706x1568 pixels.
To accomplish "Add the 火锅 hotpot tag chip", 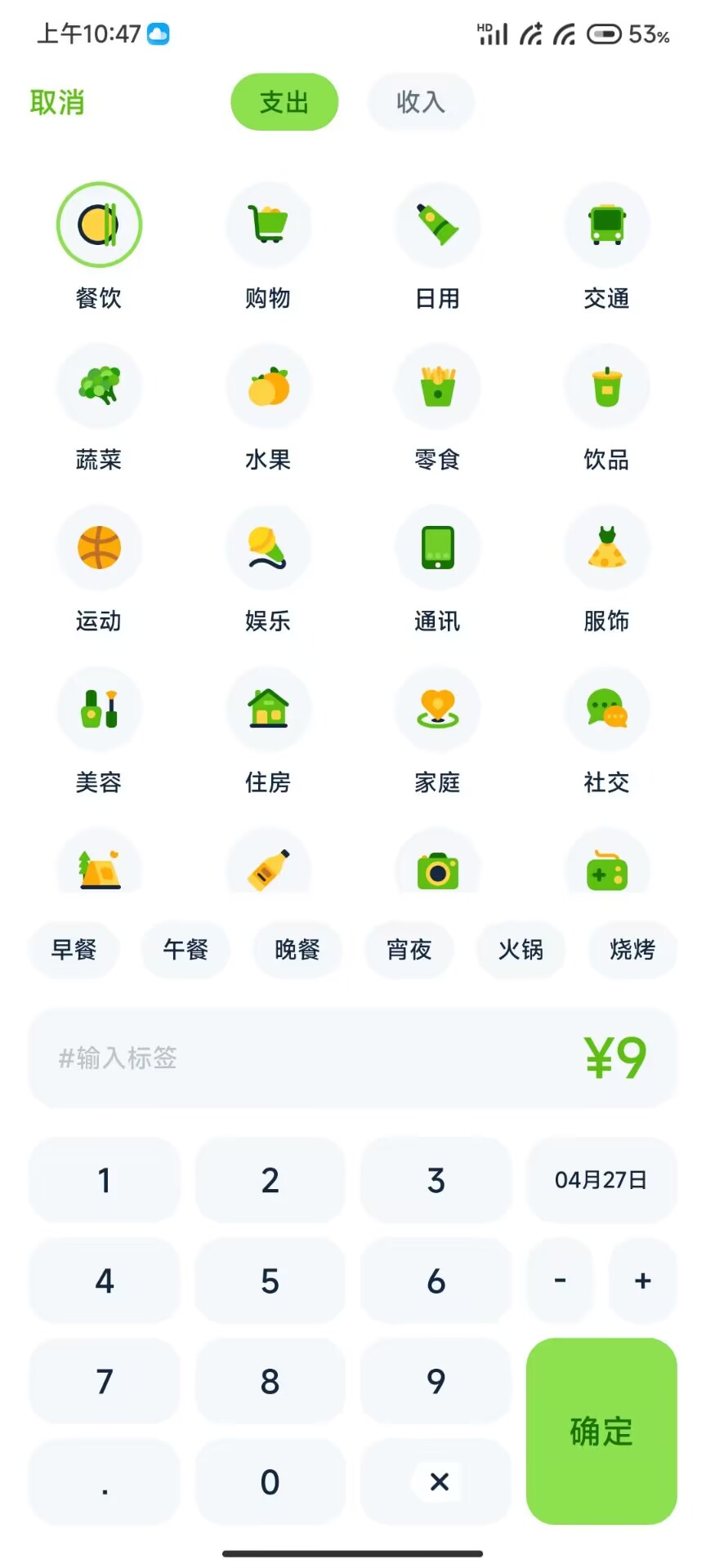I will 521,949.
